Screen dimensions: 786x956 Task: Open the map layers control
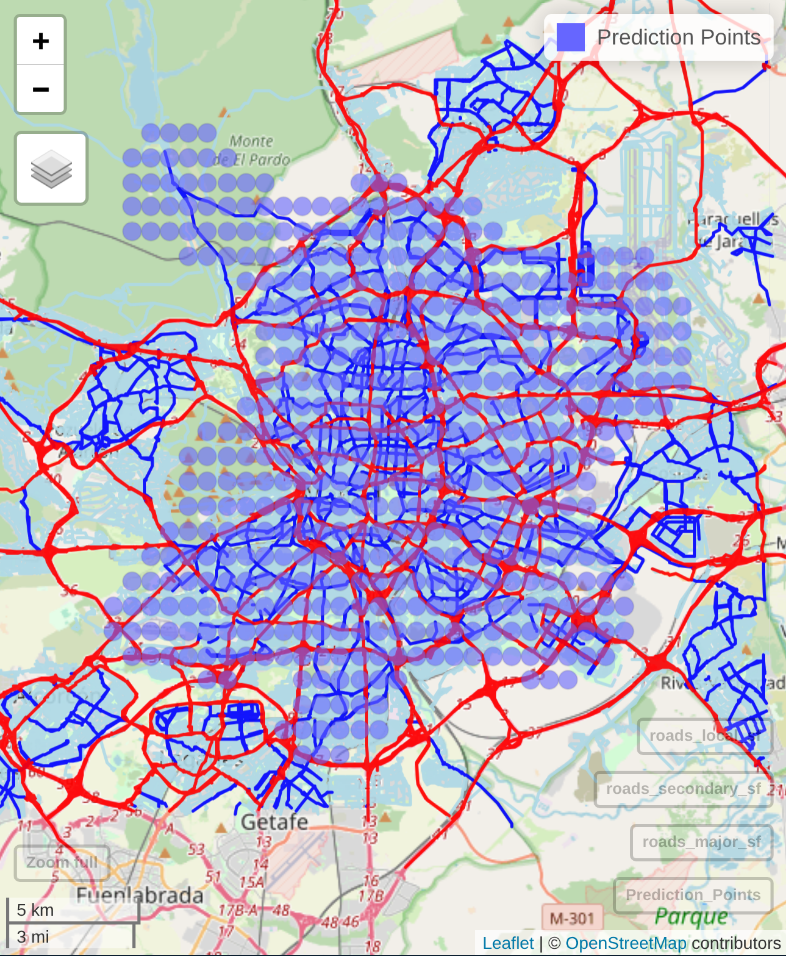click(51, 168)
